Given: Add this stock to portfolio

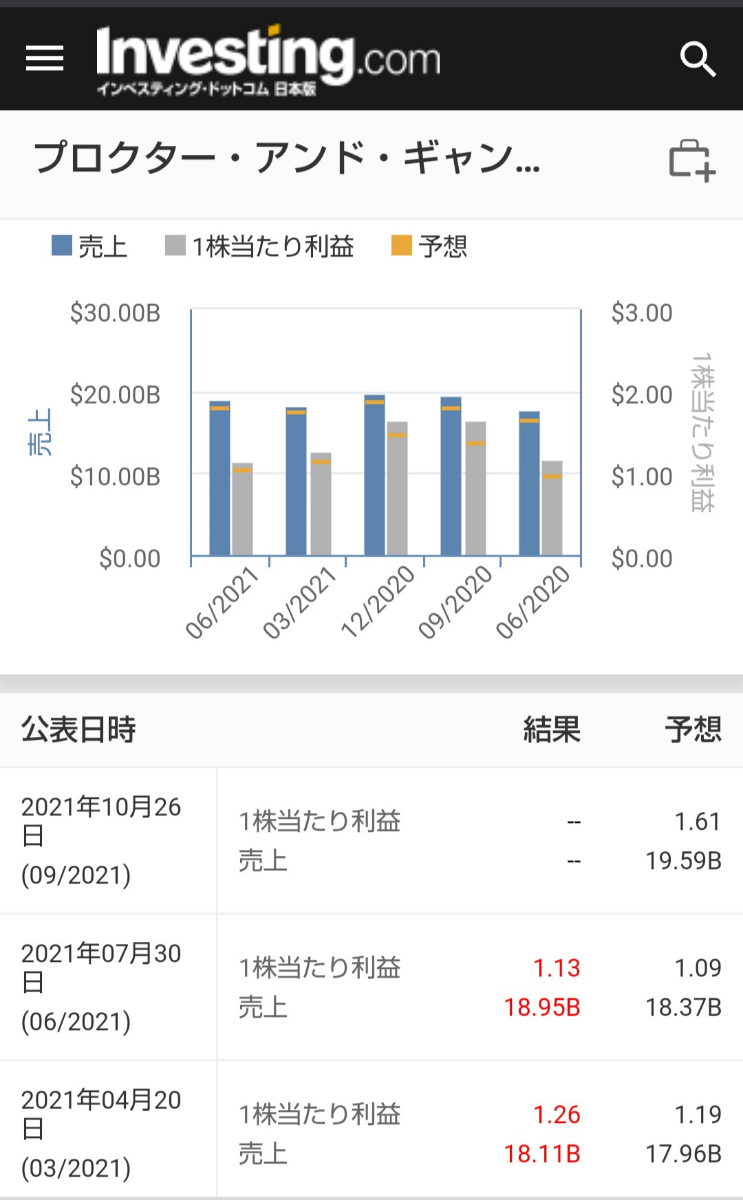Looking at the screenshot, I should [x=691, y=161].
